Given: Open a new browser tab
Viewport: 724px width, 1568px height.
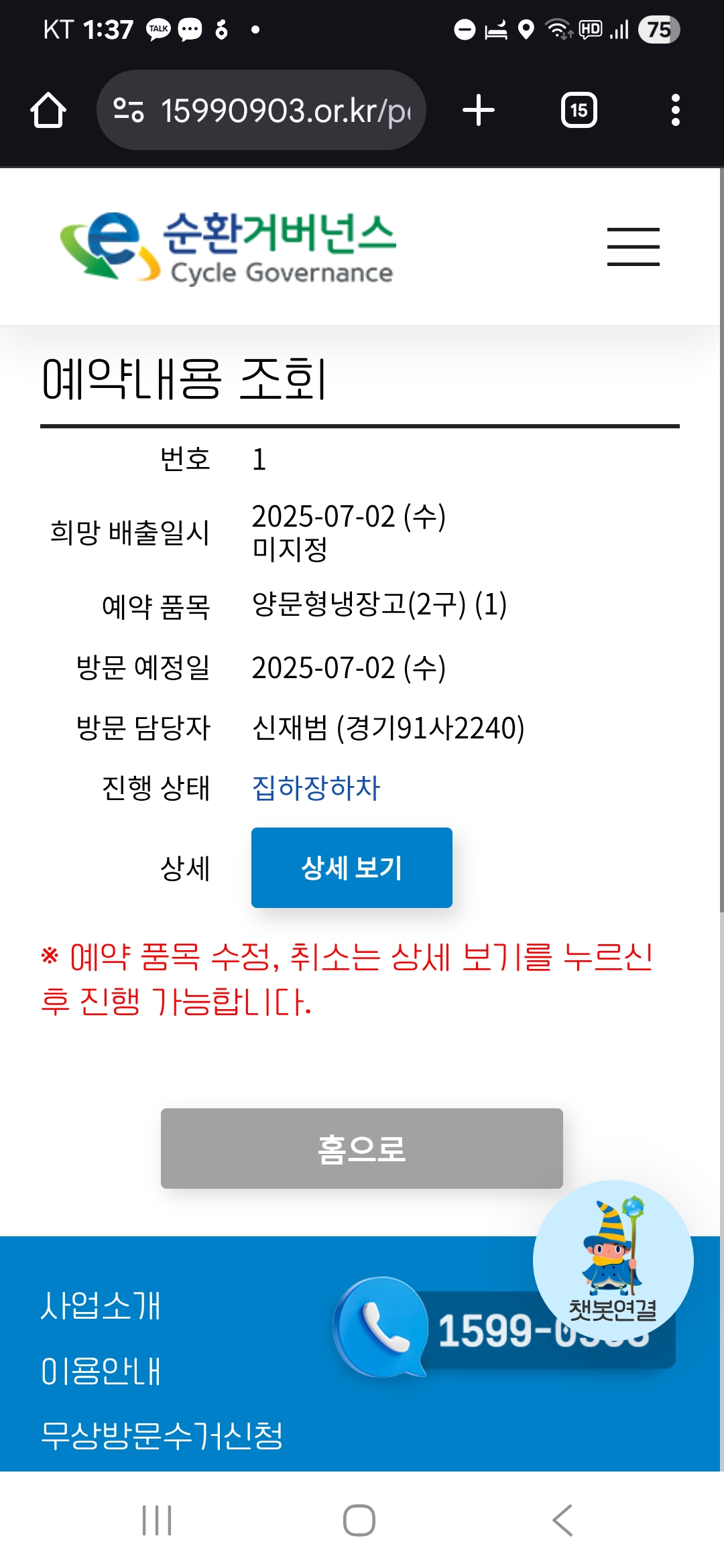Looking at the screenshot, I should 479,110.
